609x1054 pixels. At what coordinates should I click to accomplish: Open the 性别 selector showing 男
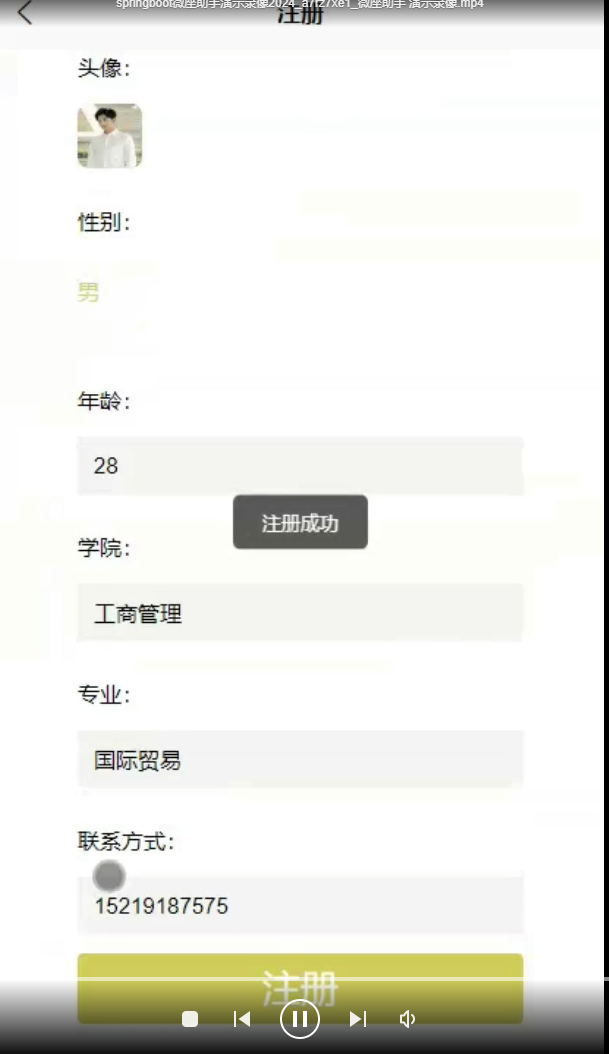click(x=88, y=292)
